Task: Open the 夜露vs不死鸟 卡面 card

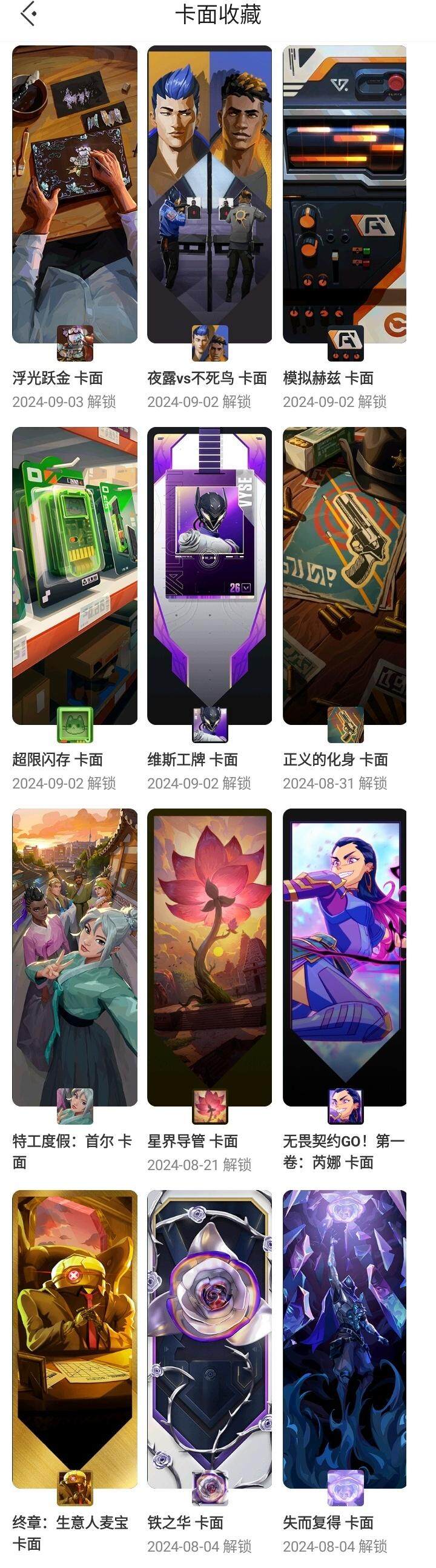Action: pyautogui.click(x=210, y=195)
